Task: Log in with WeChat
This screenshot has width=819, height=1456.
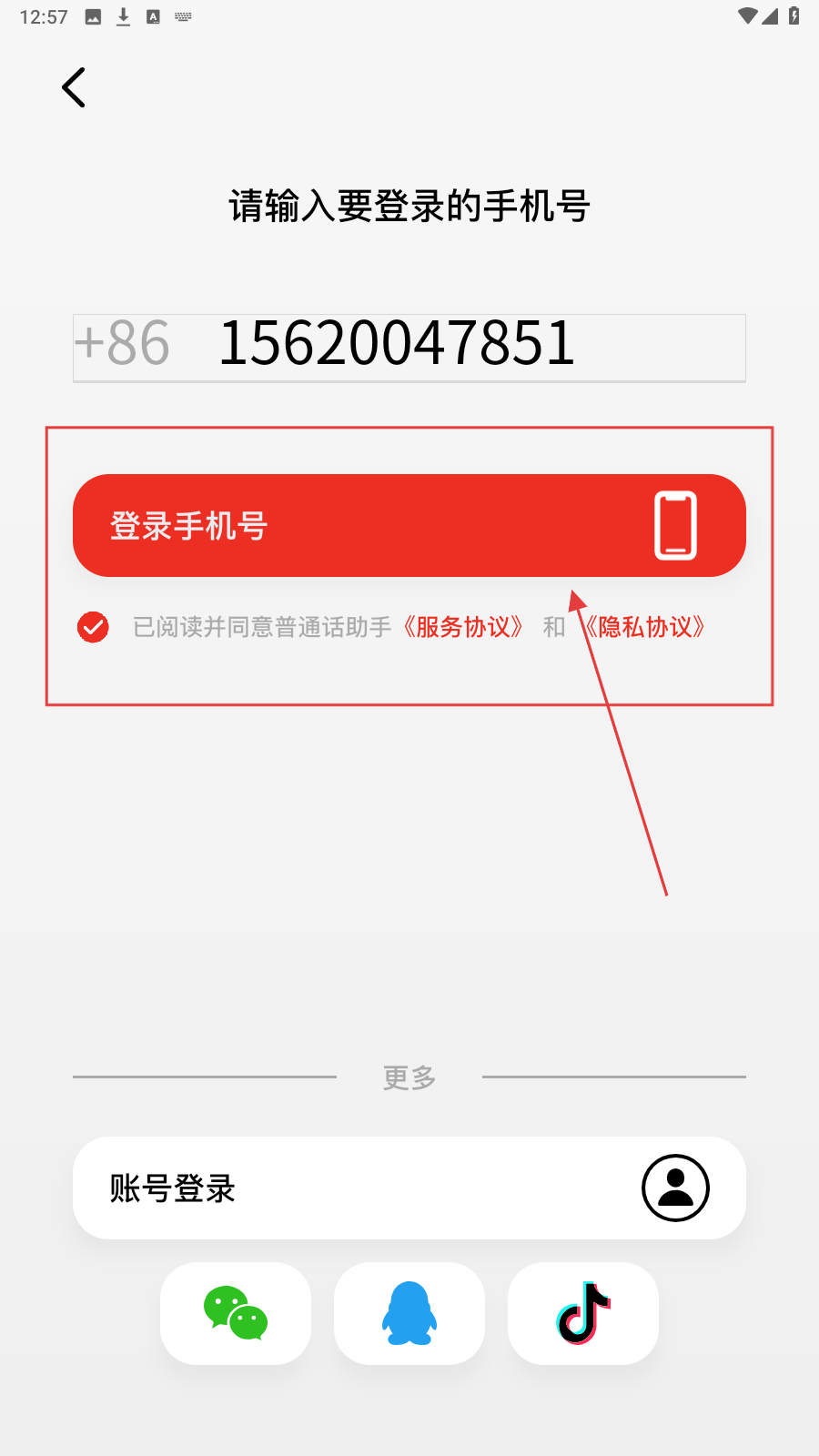Action: (236, 1313)
